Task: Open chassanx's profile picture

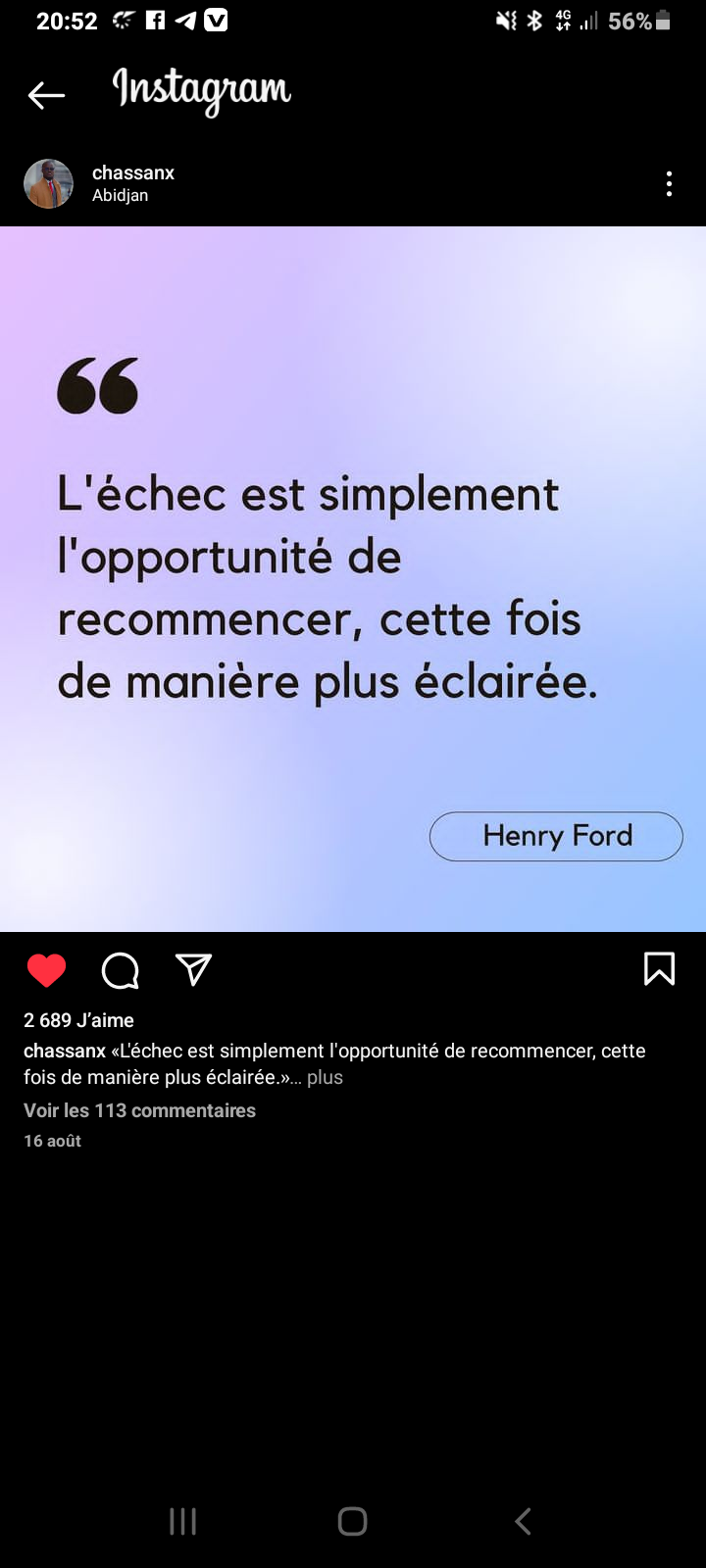Action: point(48,184)
